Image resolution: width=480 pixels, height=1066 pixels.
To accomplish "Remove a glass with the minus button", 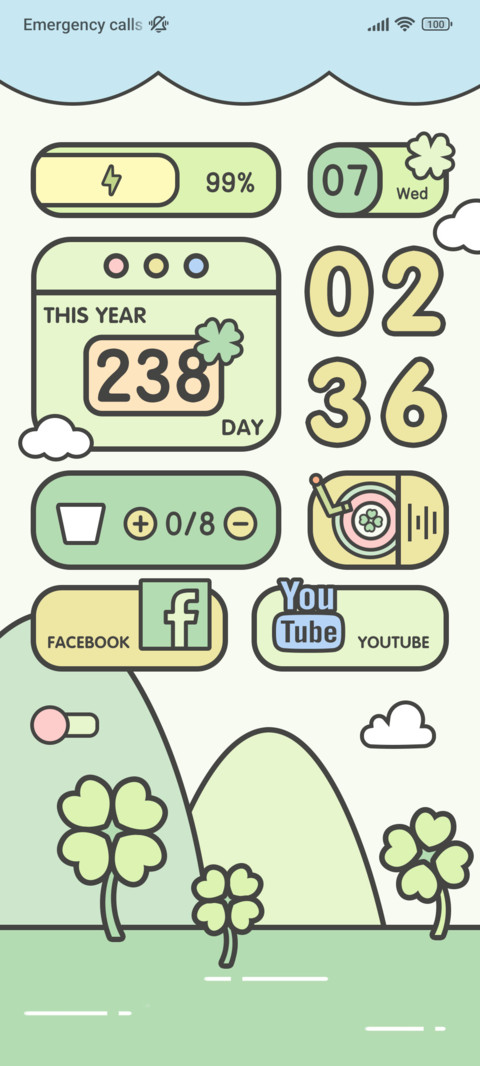I will (241, 523).
